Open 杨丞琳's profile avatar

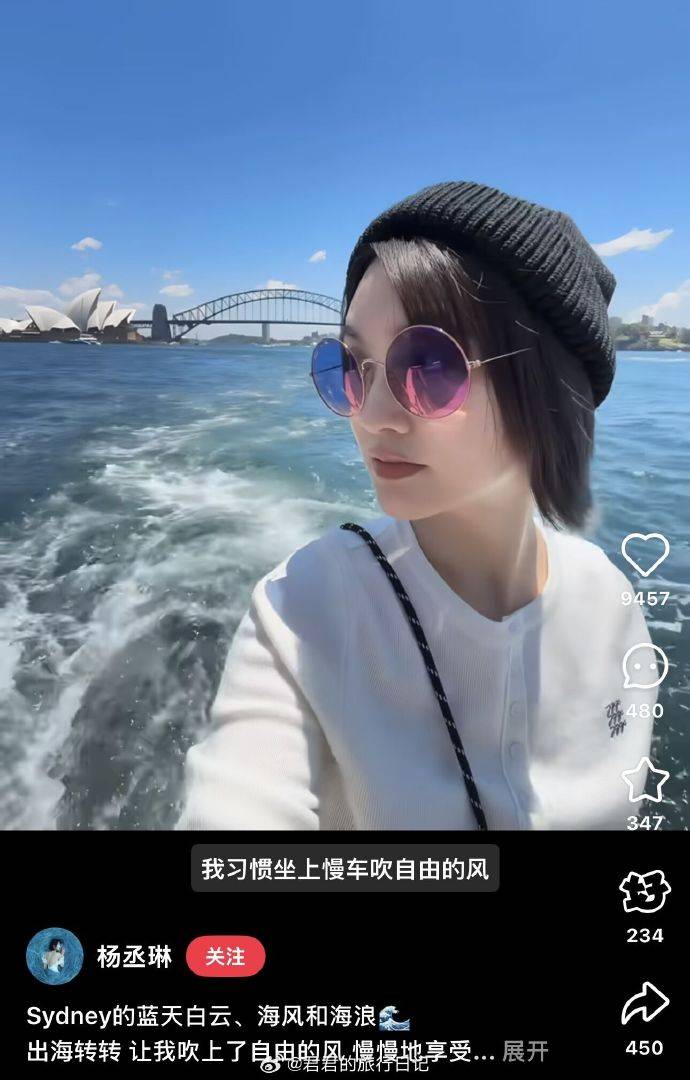click(54, 957)
